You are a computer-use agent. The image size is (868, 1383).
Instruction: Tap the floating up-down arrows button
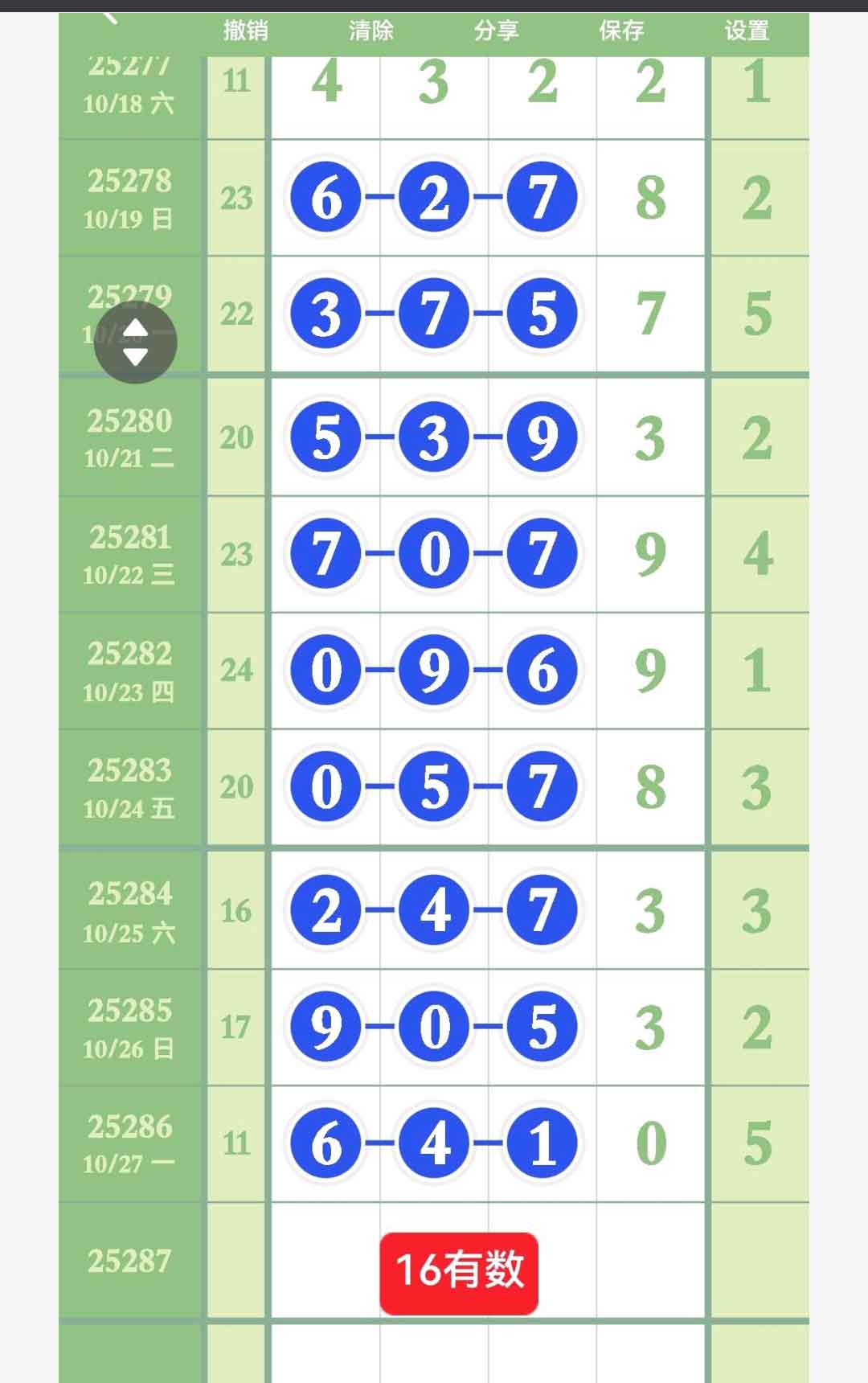136,342
